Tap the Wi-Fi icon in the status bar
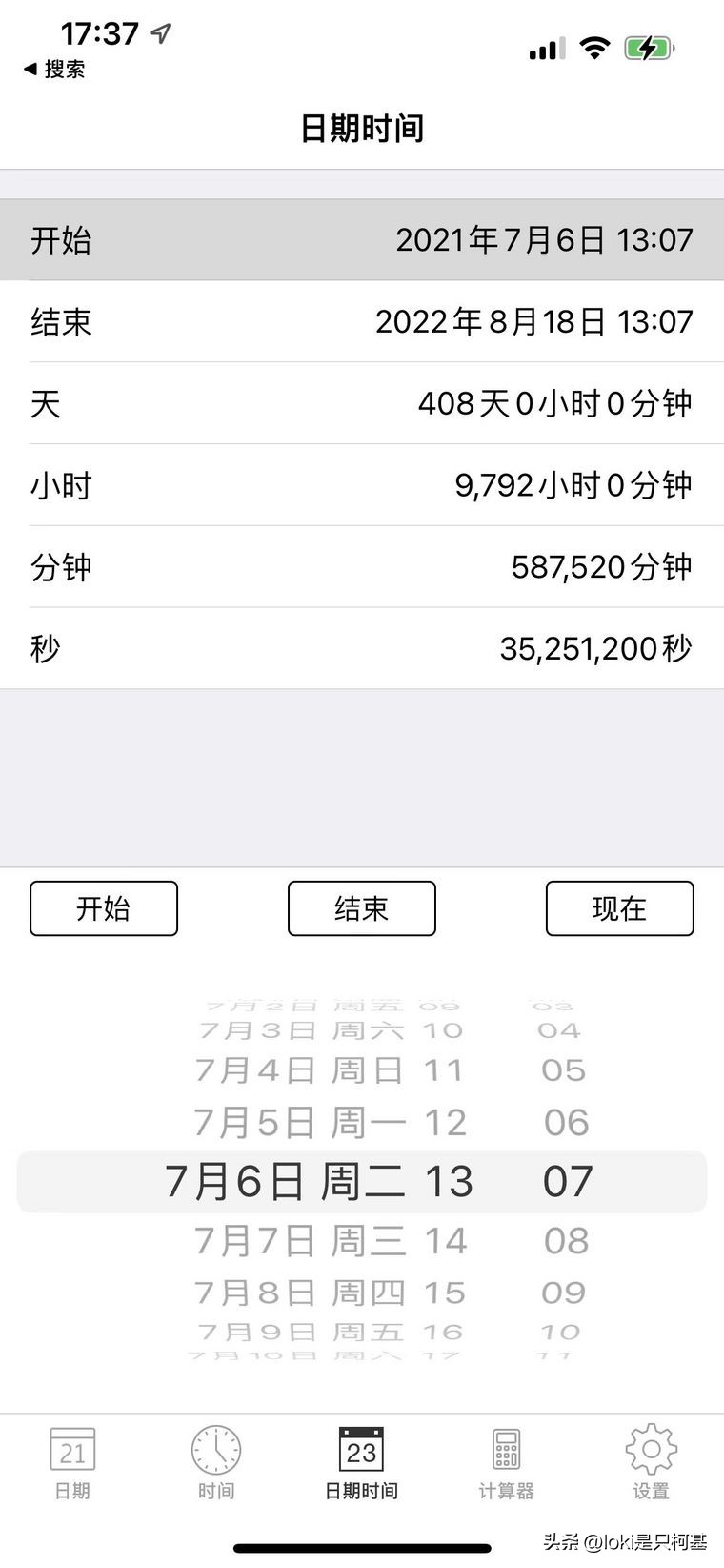724x1568 pixels. point(595,49)
